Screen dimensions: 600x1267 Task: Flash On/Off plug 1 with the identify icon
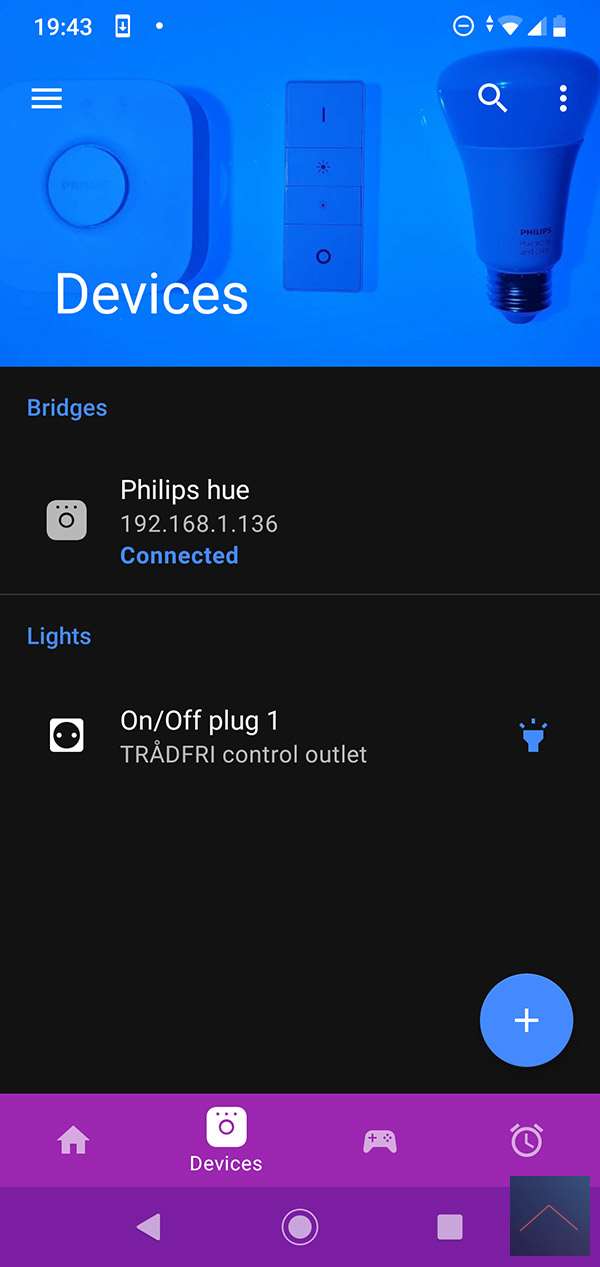[x=533, y=736]
